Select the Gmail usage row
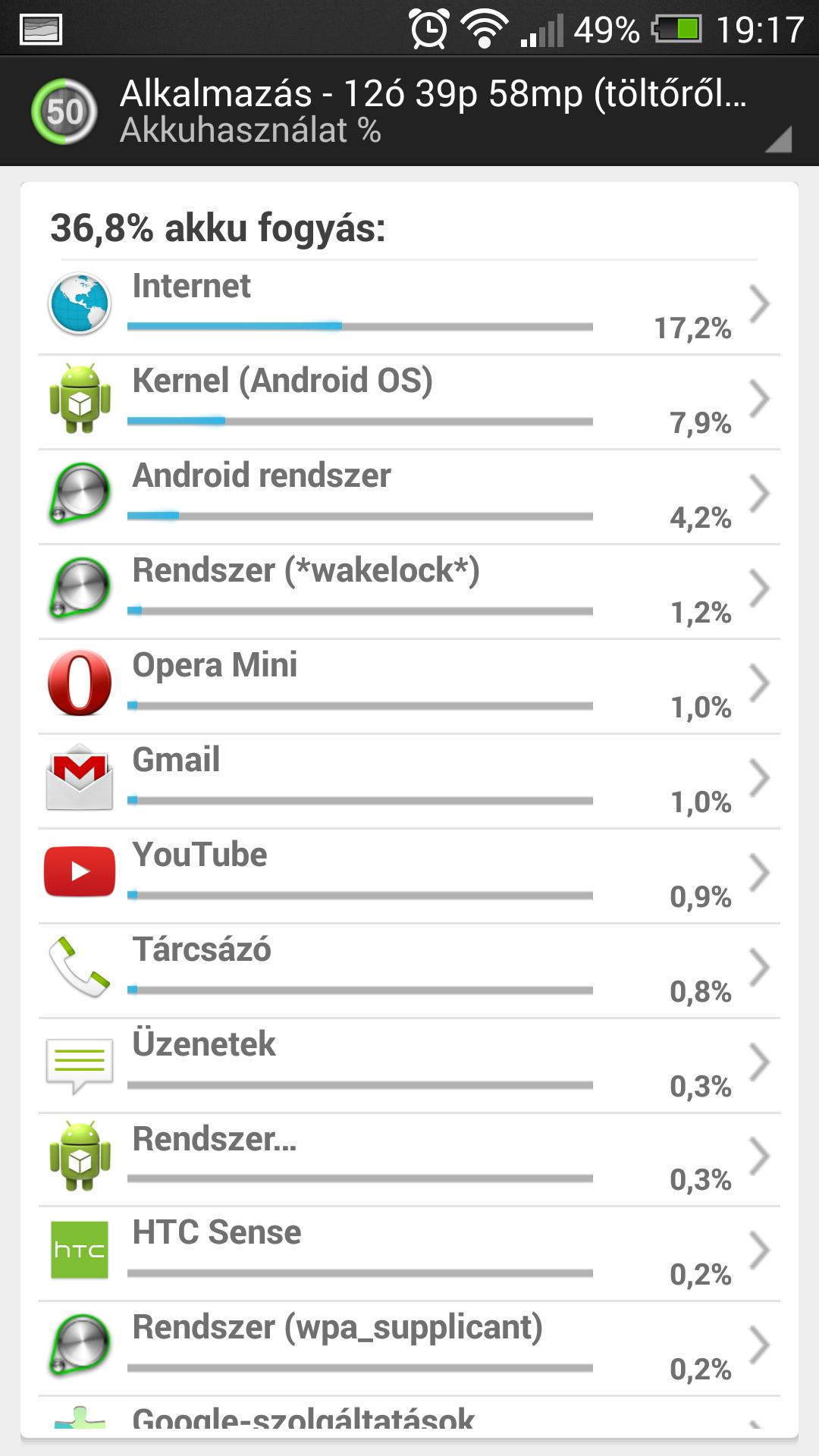Image resolution: width=819 pixels, height=1456 pixels. (409, 781)
